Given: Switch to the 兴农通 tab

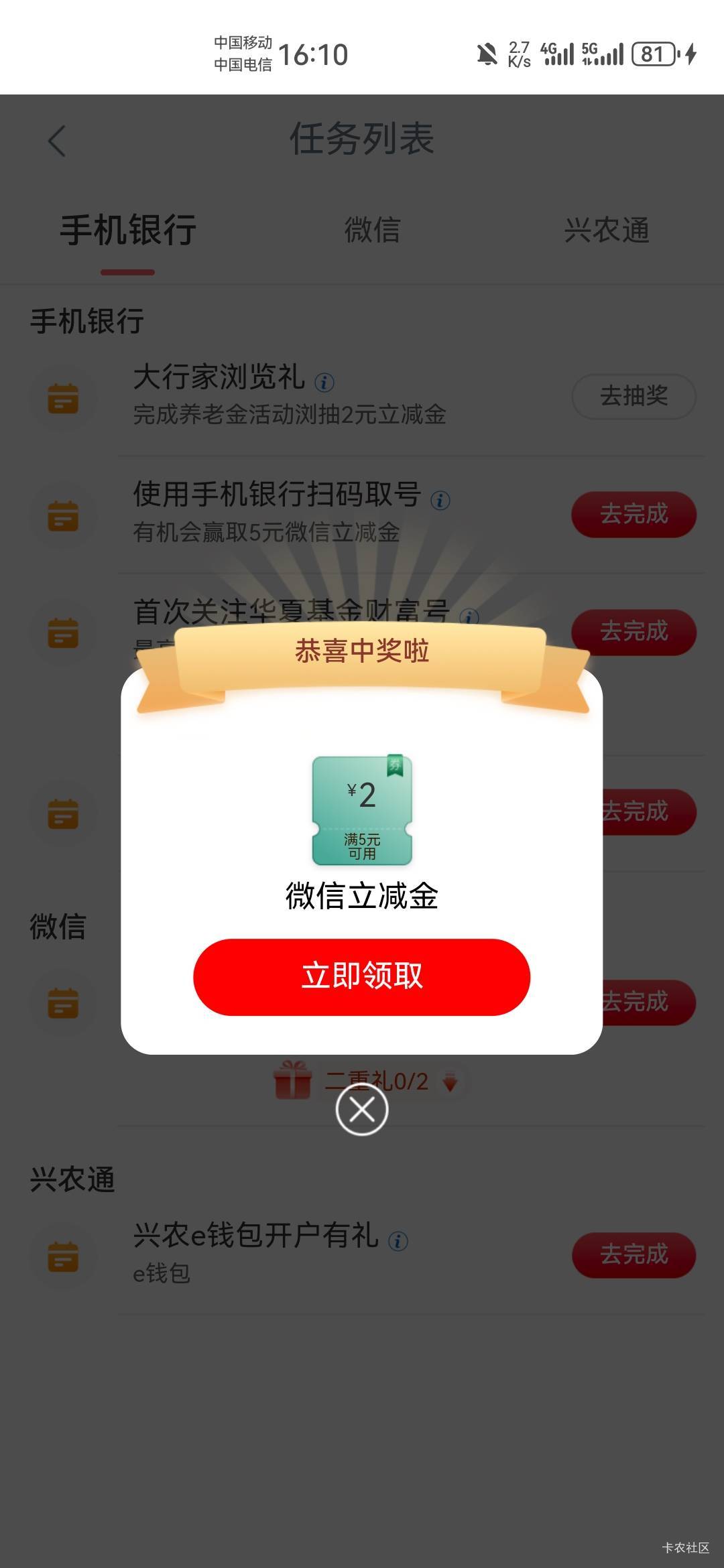Looking at the screenshot, I should (606, 231).
